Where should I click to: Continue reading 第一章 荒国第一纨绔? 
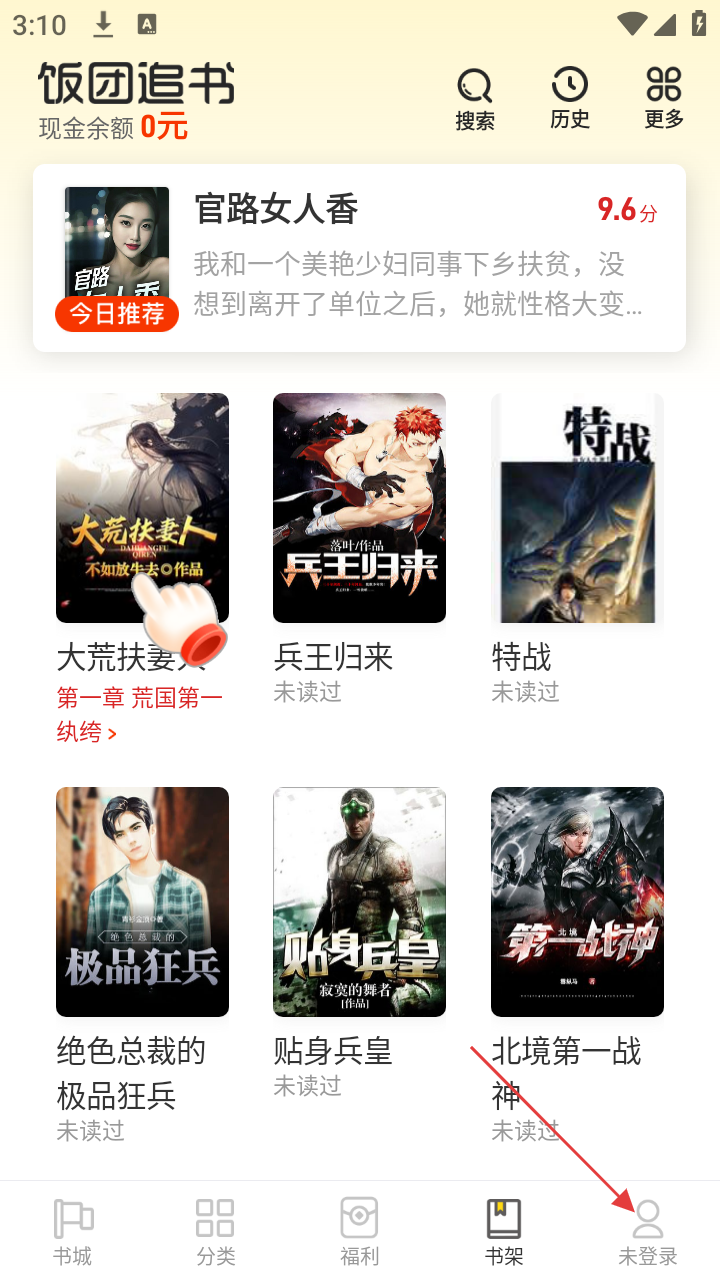coord(140,714)
